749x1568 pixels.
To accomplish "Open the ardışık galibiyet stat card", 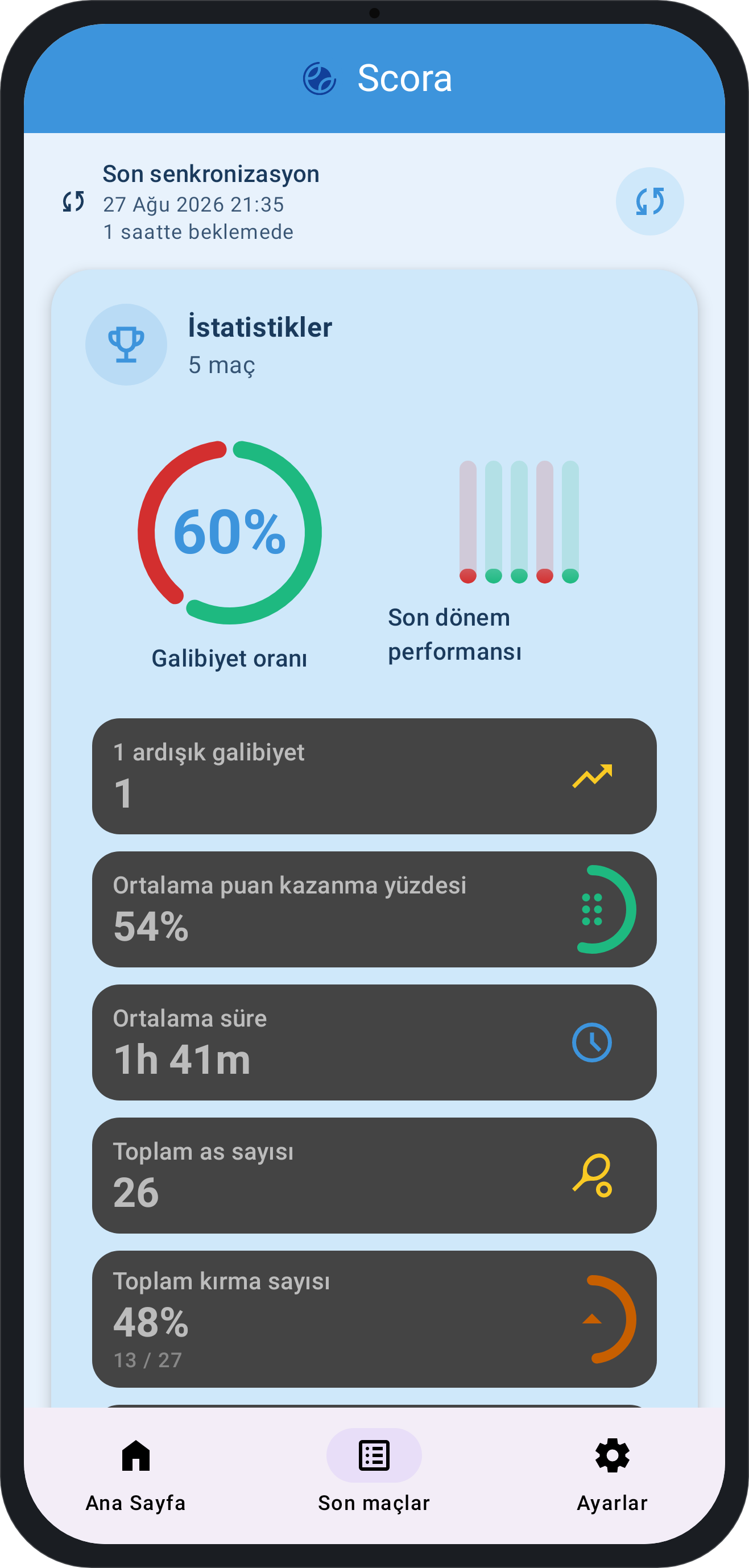I will click(374, 776).
